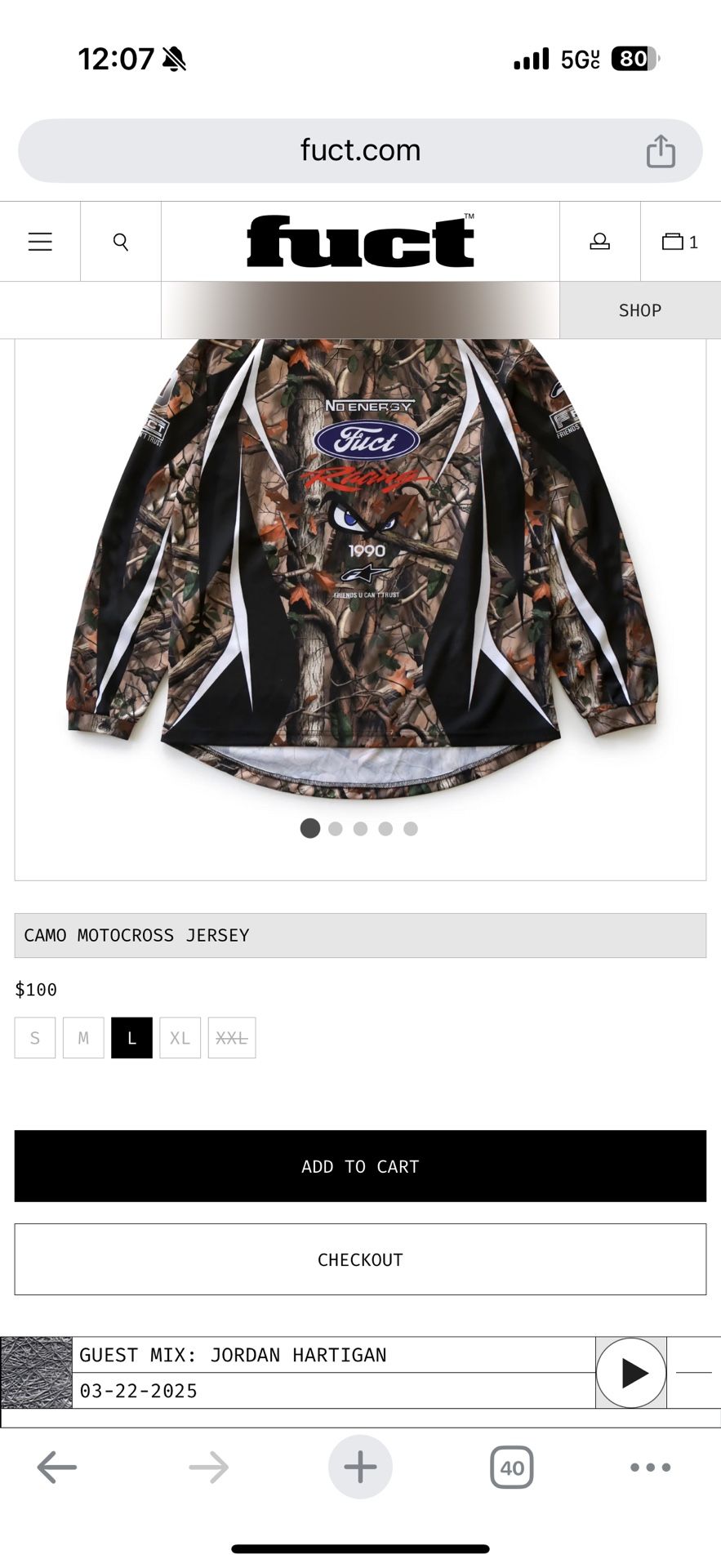Choose size L
This screenshot has width=721, height=1568.
131,1038
